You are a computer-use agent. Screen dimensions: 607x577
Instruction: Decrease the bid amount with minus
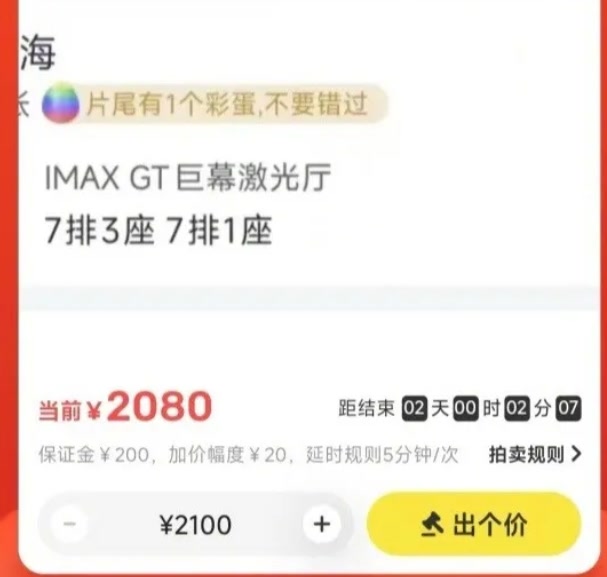coord(69,523)
